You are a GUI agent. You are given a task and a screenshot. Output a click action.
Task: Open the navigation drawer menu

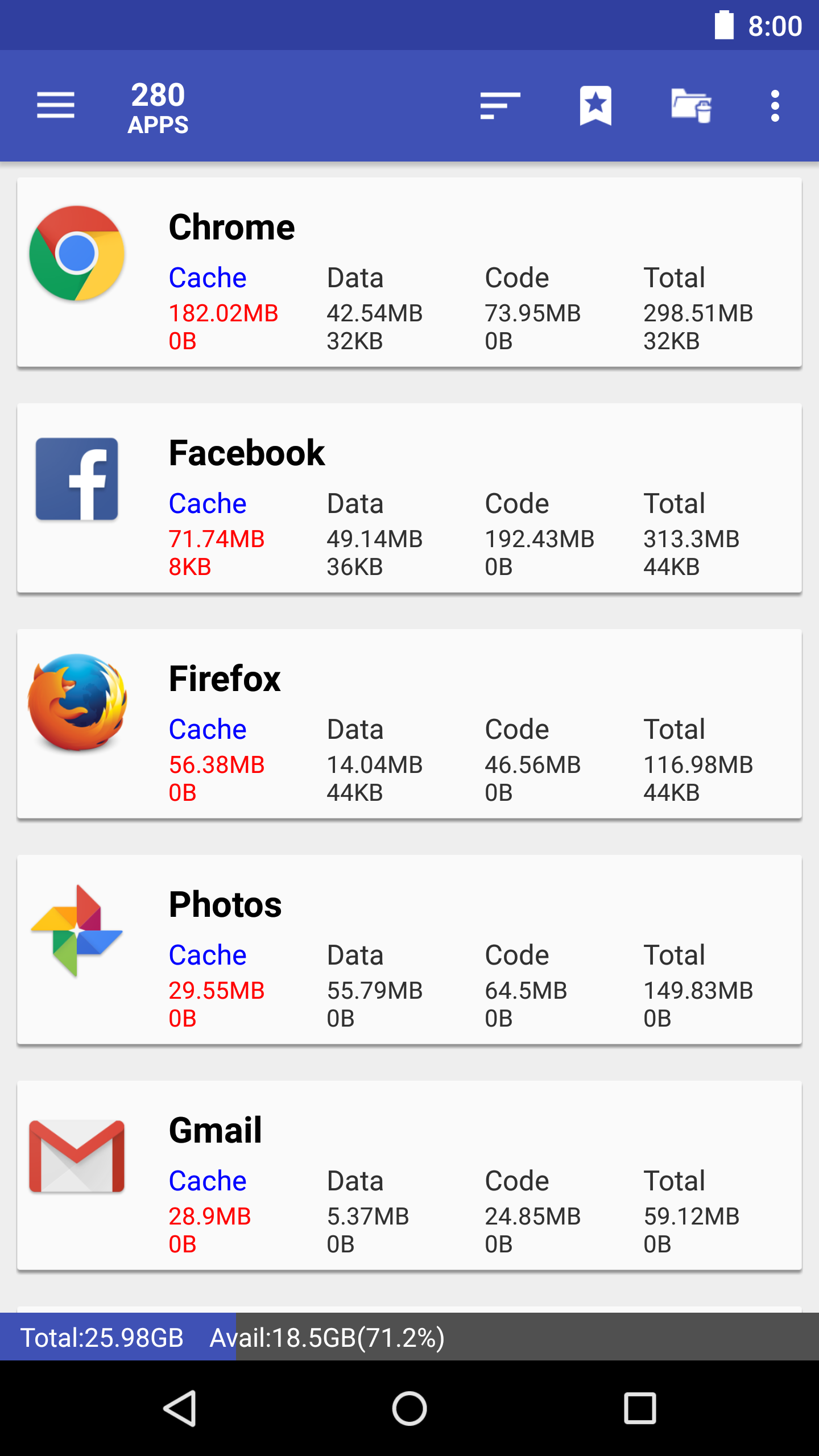coord(56,105)
